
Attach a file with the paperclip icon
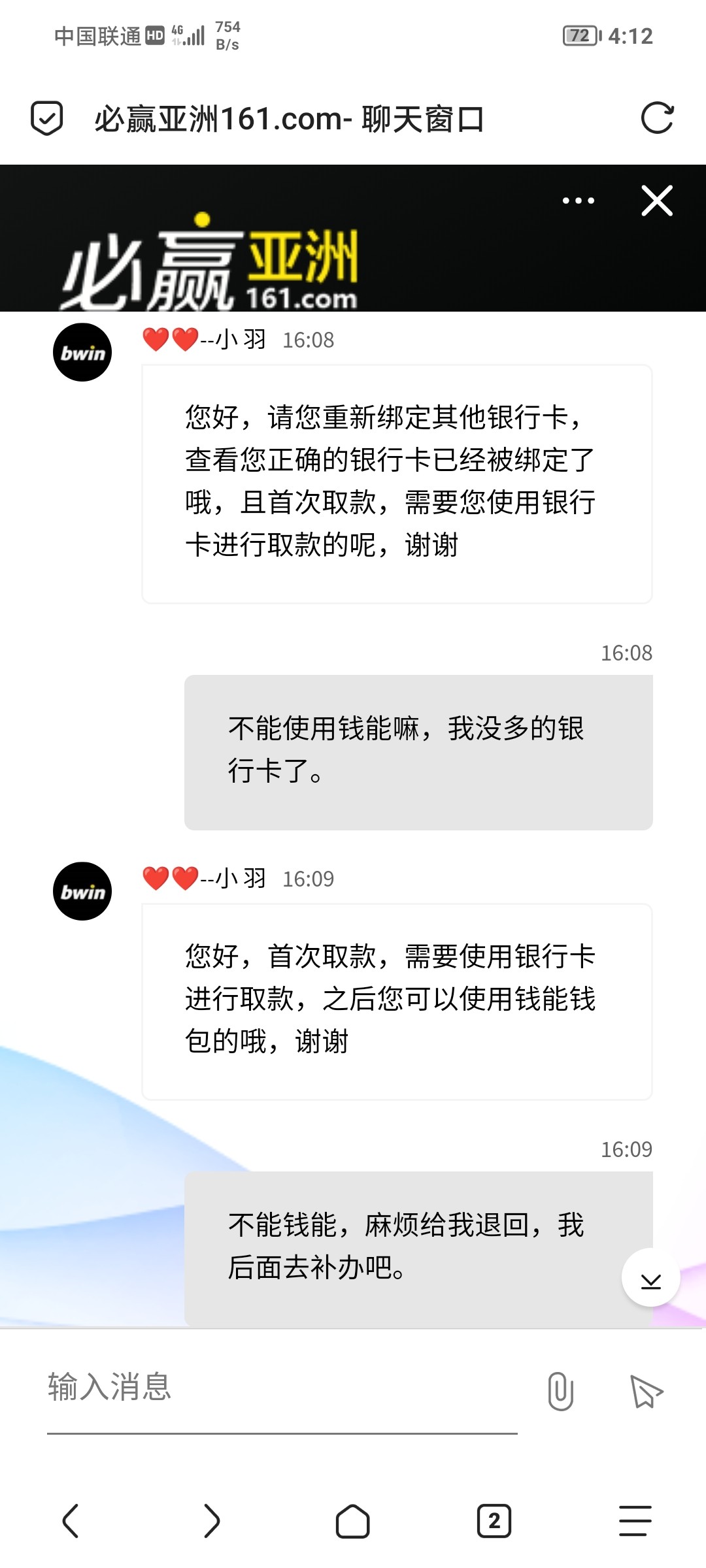[560, 1390]
